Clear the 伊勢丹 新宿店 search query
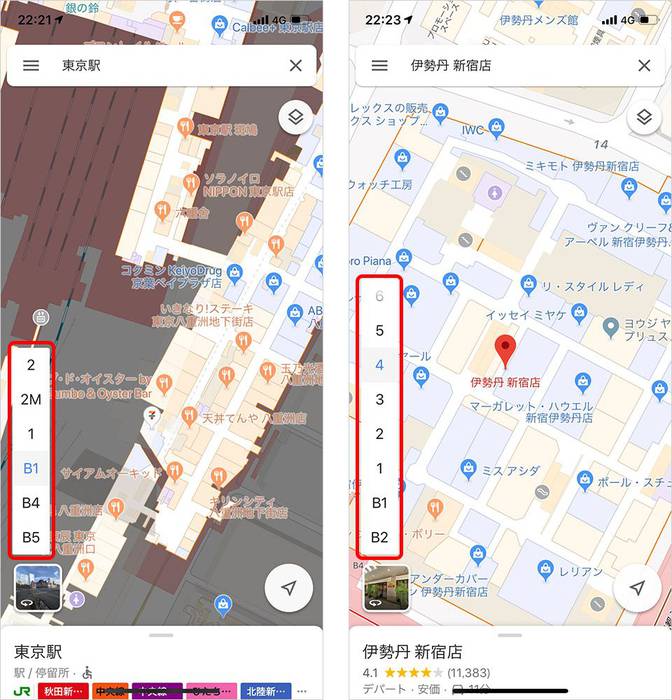This screenshot has height=700, width=672. (644, 66)
